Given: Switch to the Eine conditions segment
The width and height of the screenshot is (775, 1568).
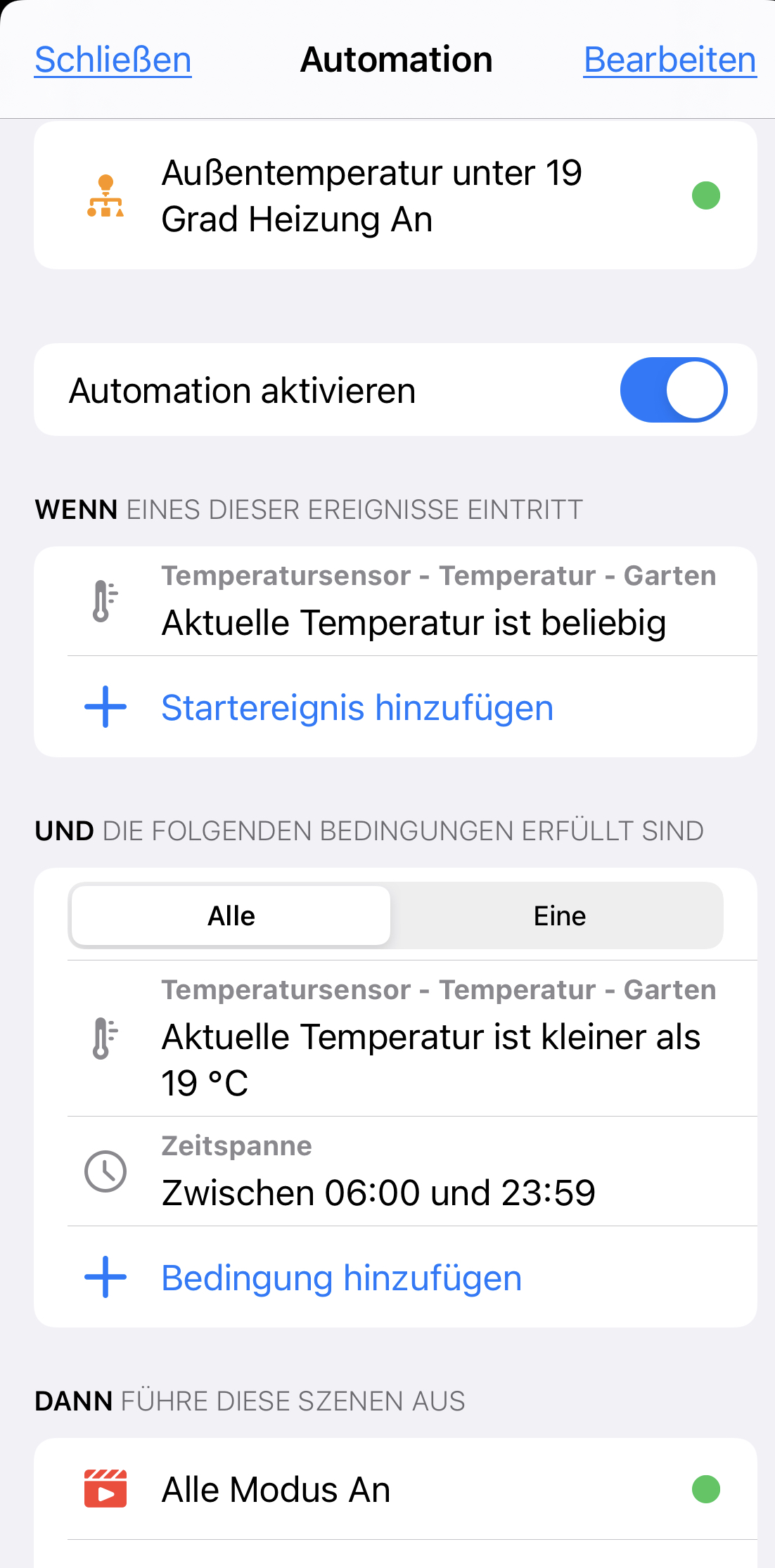Looking at the screenshot, I should pos(559,915).
